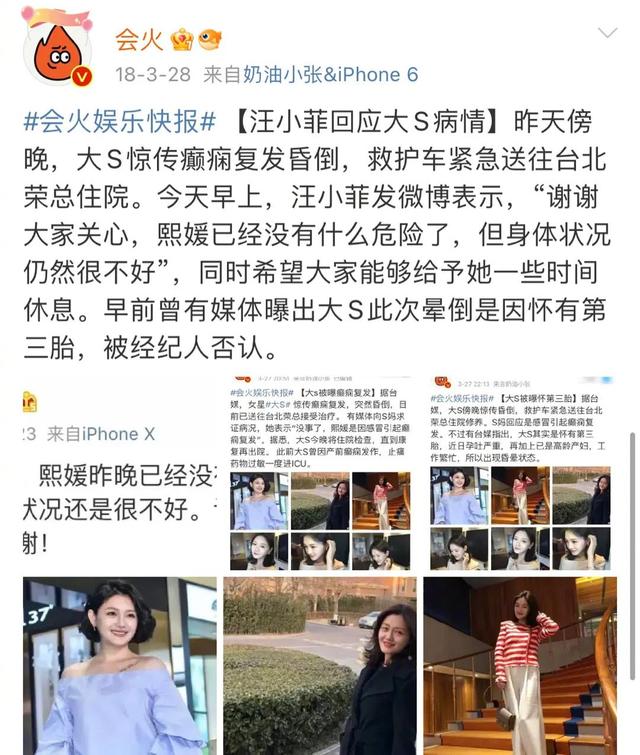
Task: Expand the post options chevron
Action: click(x=607, y=33)
